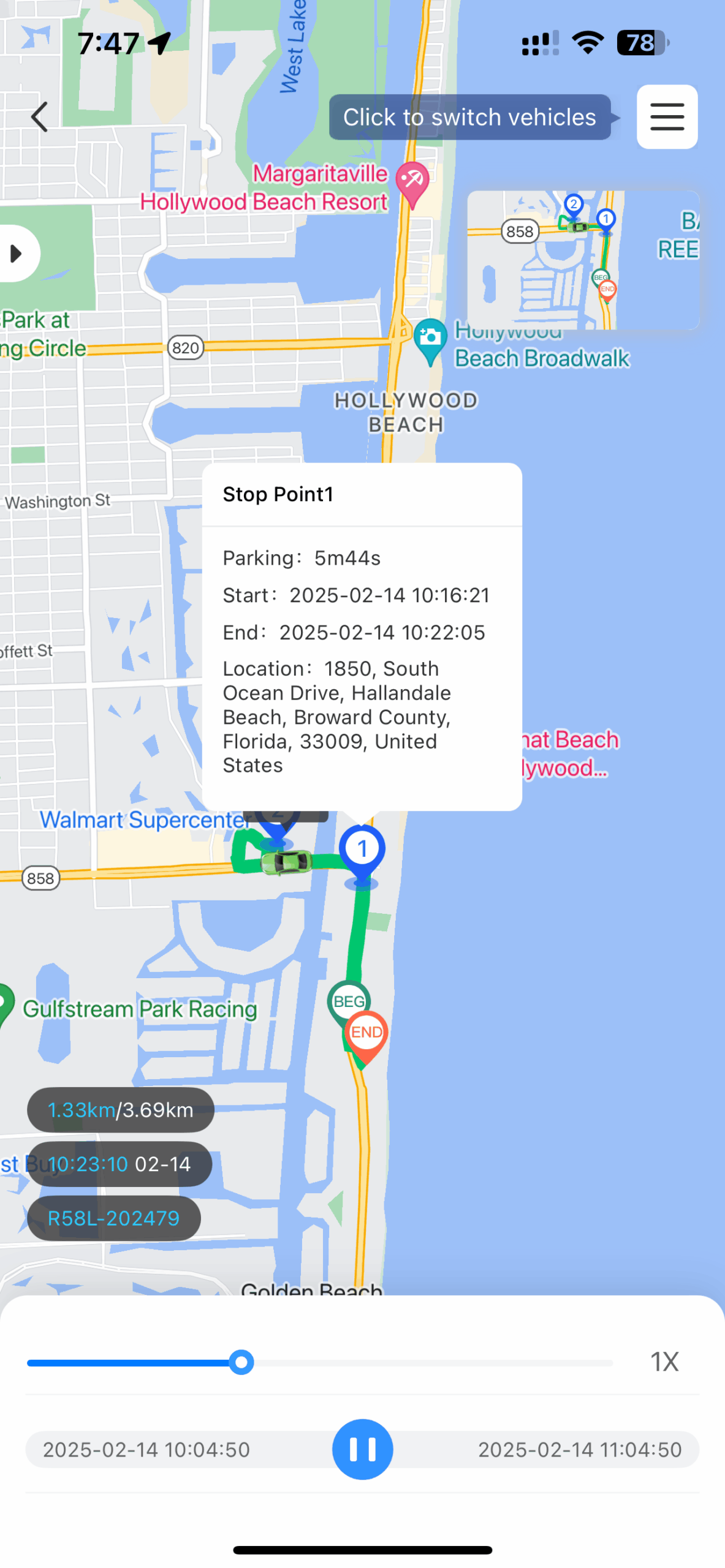Screen dimensions: 725x1568
Task: Pause the route playback
Action: (362, 1448)
